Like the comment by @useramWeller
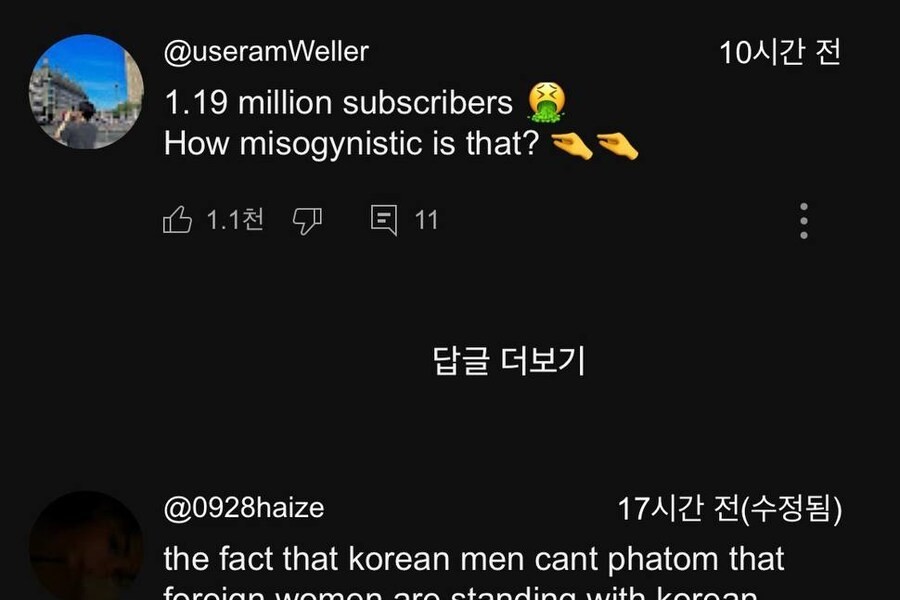Image resolution: width=900 pixels, height=600 pixels. (x=178, y=220)
